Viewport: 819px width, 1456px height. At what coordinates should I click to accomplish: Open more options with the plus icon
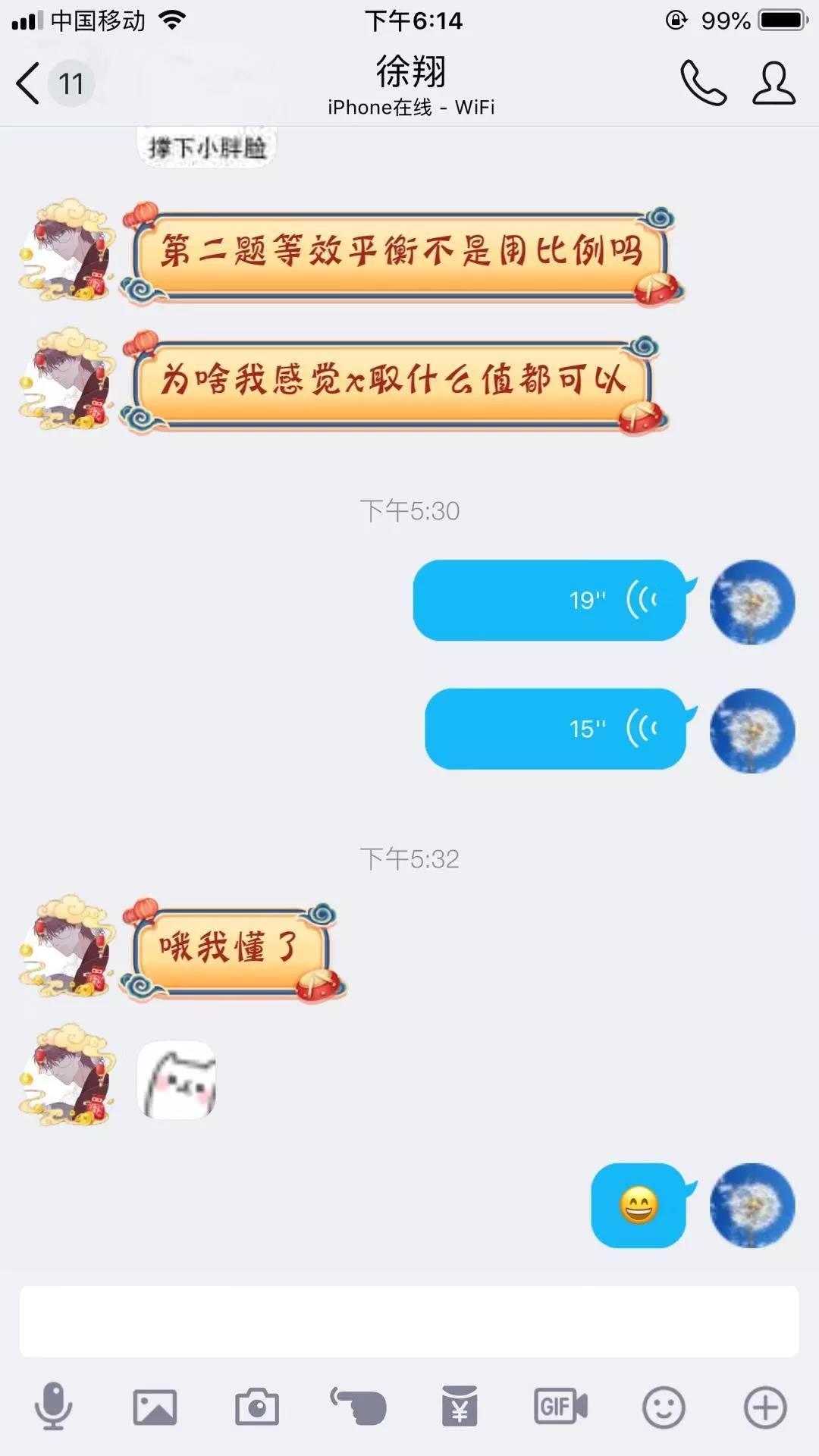[764, 1407]
